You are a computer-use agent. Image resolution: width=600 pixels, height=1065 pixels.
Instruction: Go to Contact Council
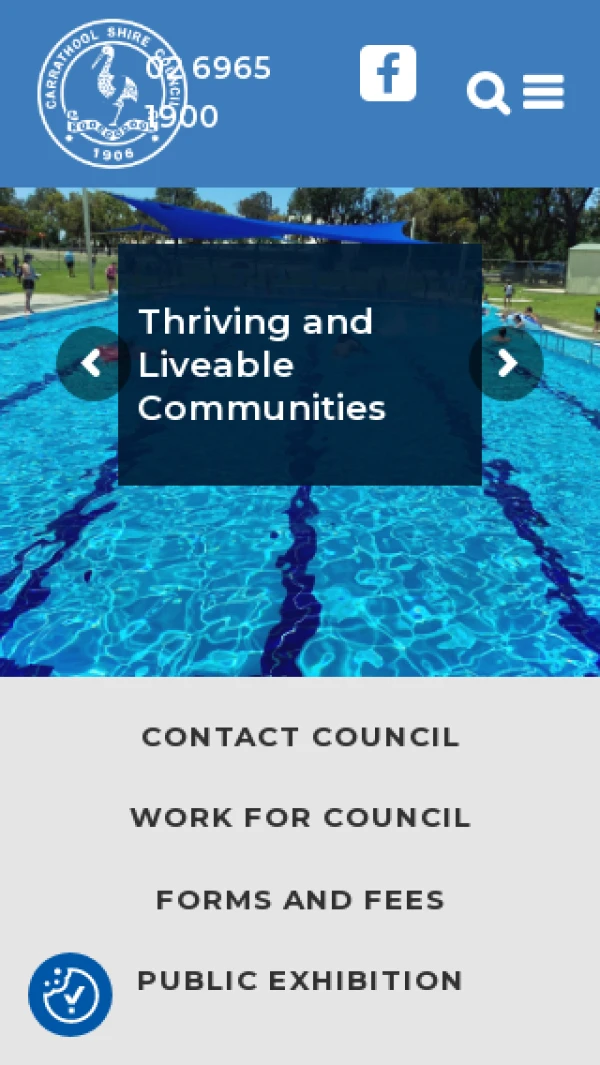pyautogui.click(x=300, y=737)
